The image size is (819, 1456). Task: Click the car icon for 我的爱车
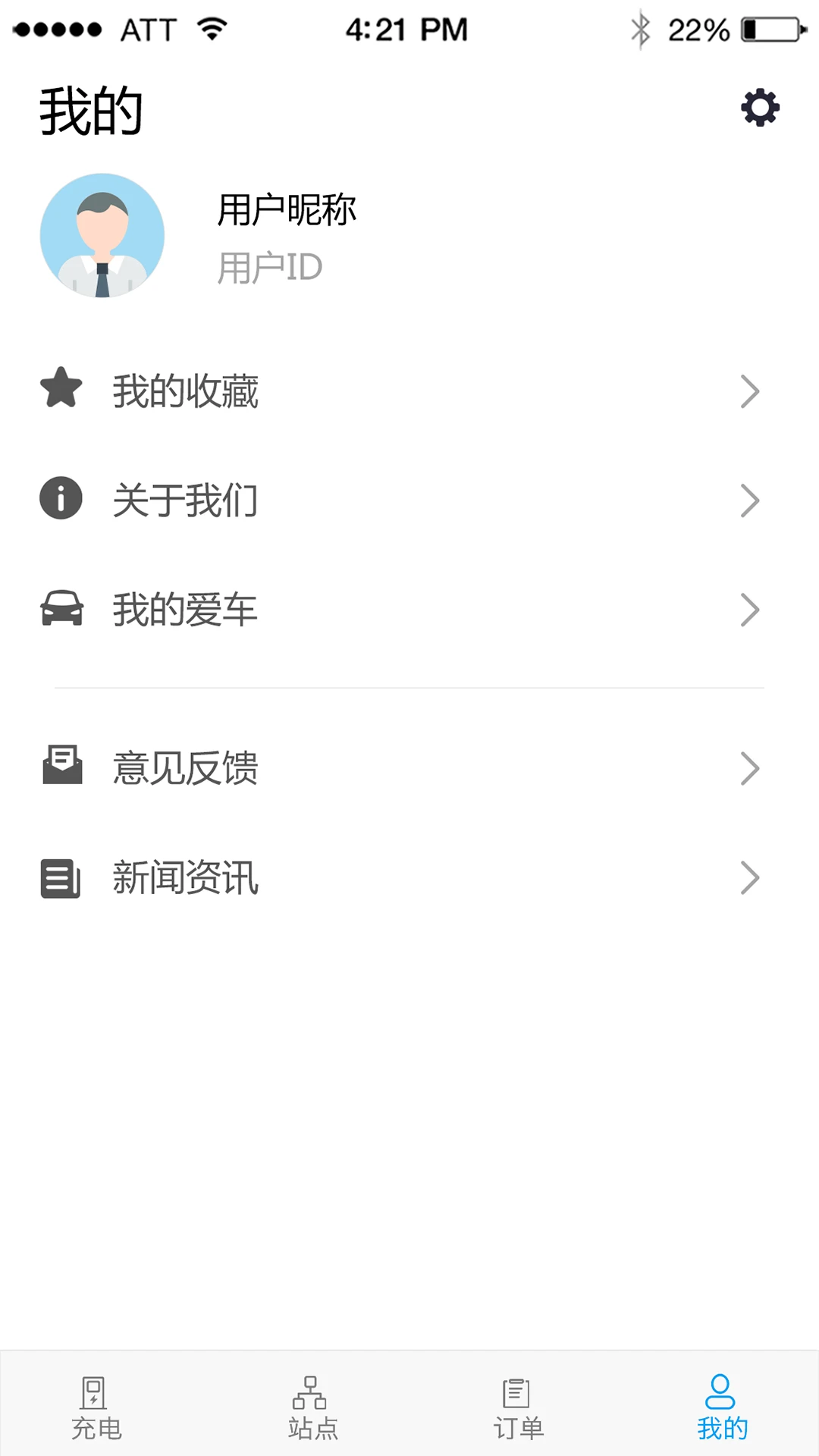(x=61, y=609)
